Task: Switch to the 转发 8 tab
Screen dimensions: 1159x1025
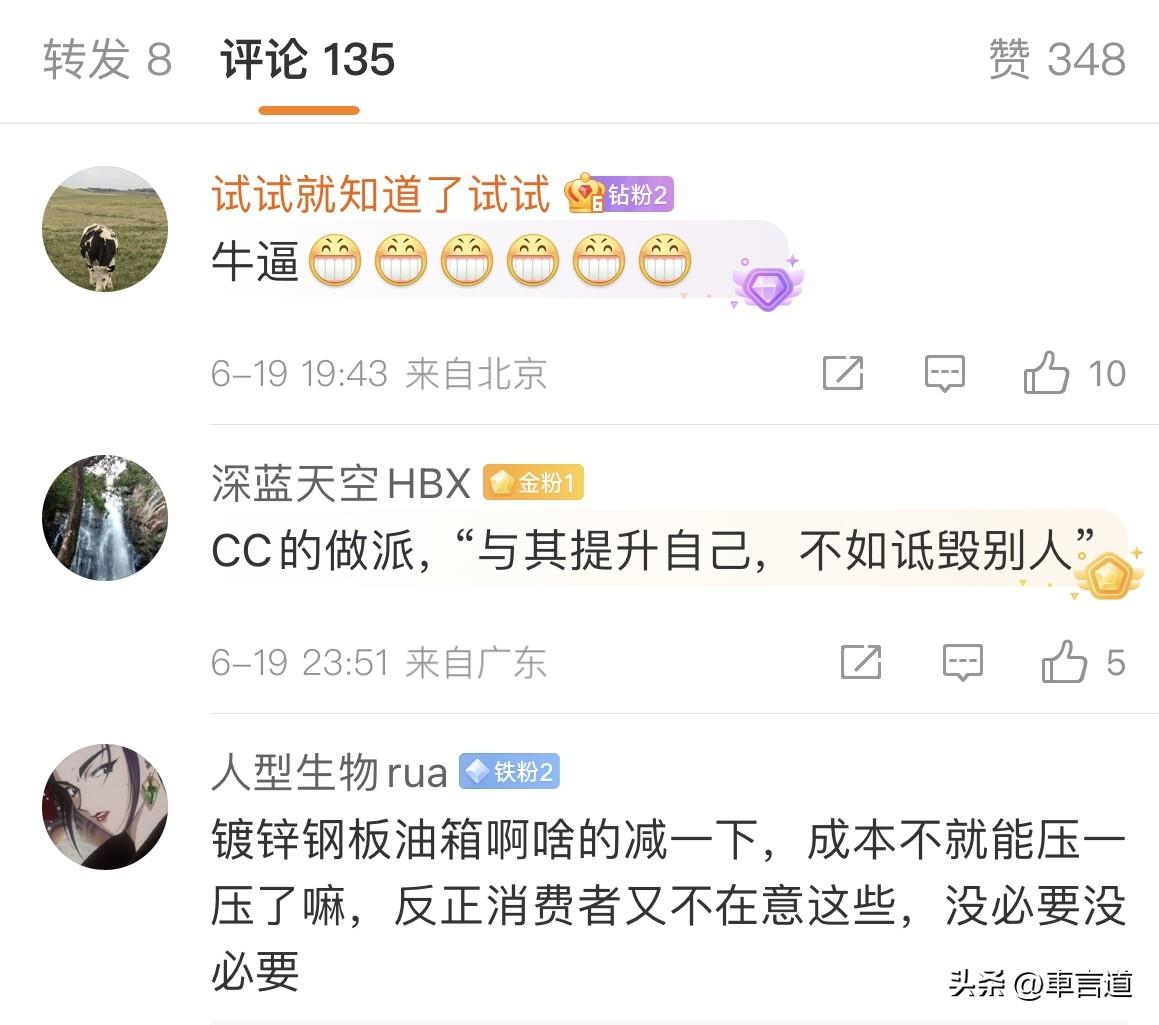Action: (108, 60)
